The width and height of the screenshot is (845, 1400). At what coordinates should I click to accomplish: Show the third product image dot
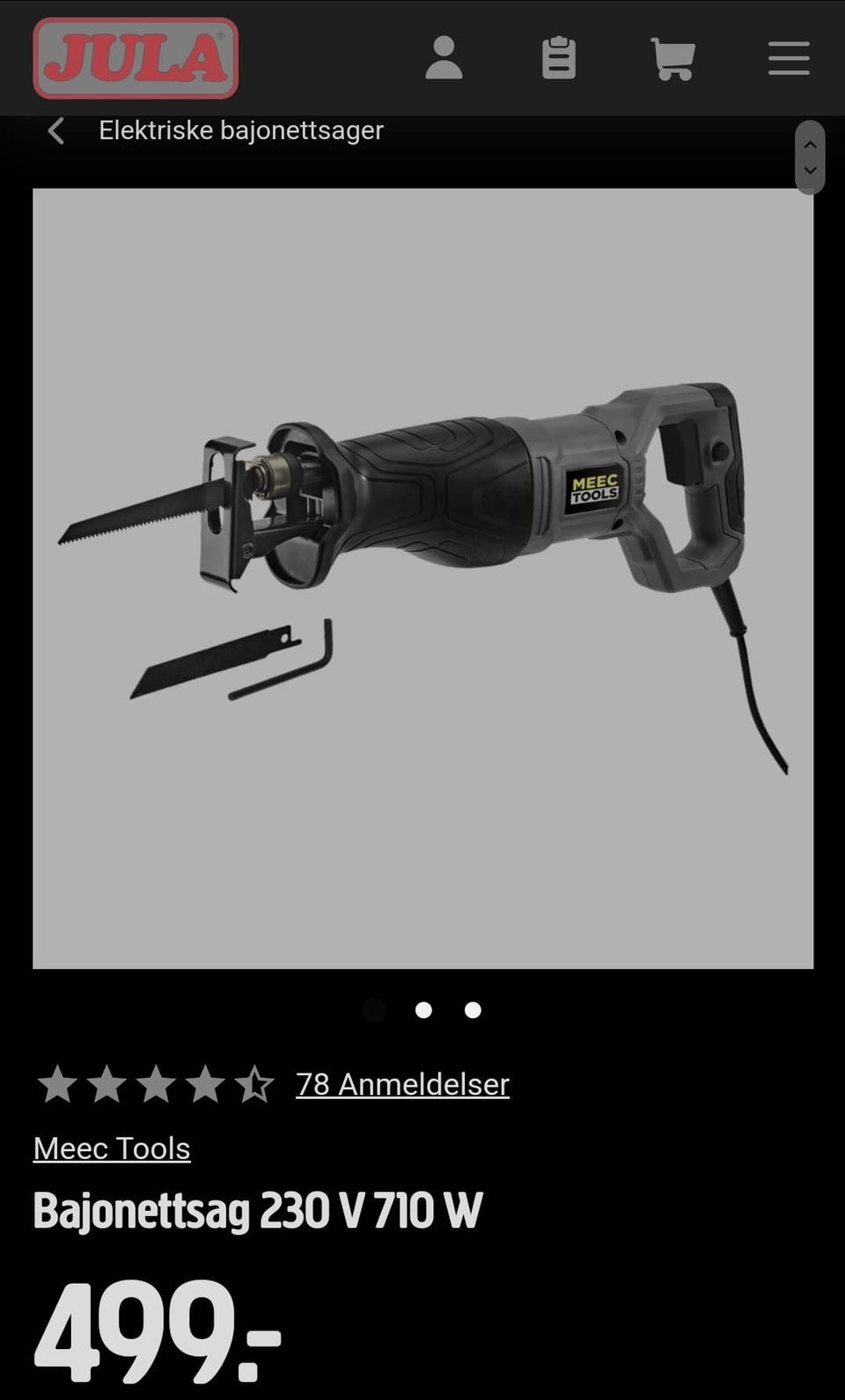(x=473, y=1010)
